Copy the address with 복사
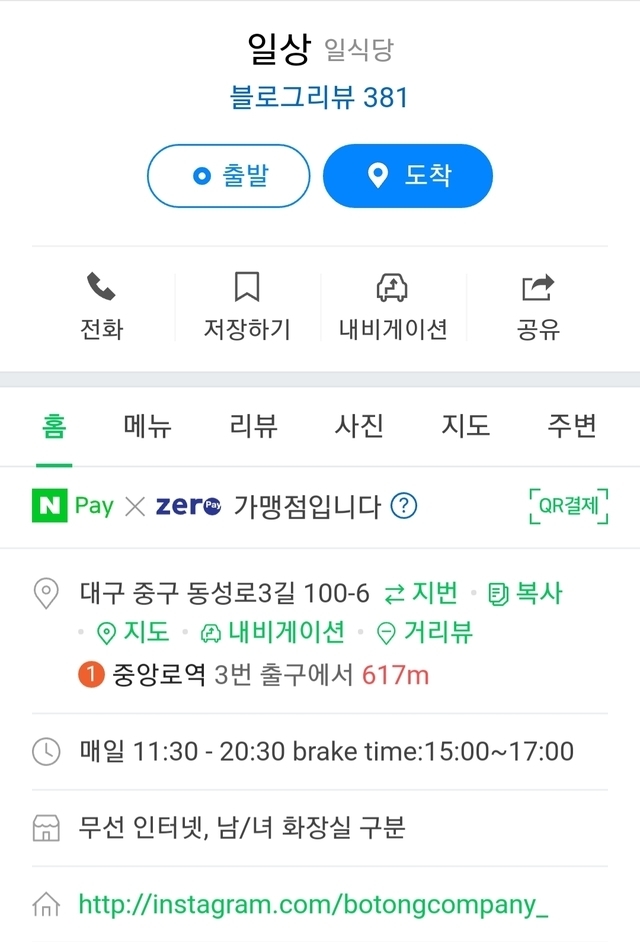This screenshot has width=640, height=942. click(525, 593)
